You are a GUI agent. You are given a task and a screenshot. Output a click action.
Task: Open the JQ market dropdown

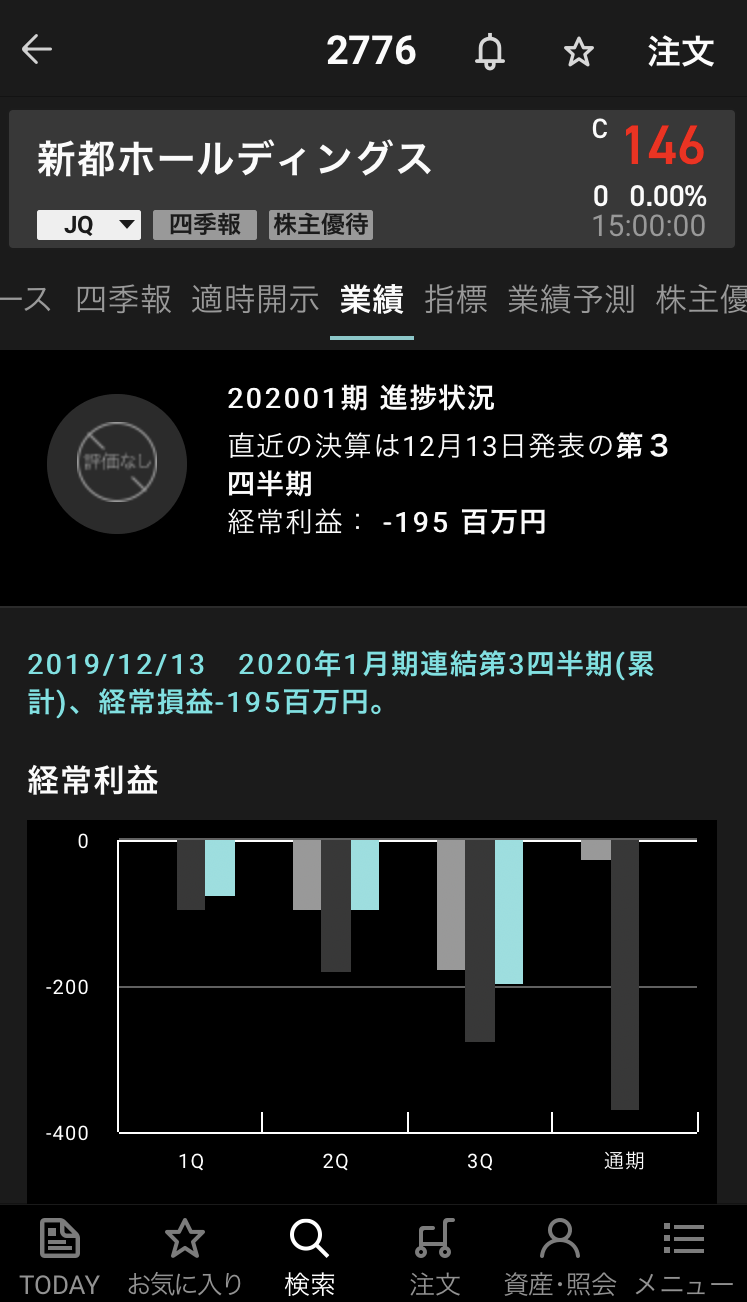[89, 225]
